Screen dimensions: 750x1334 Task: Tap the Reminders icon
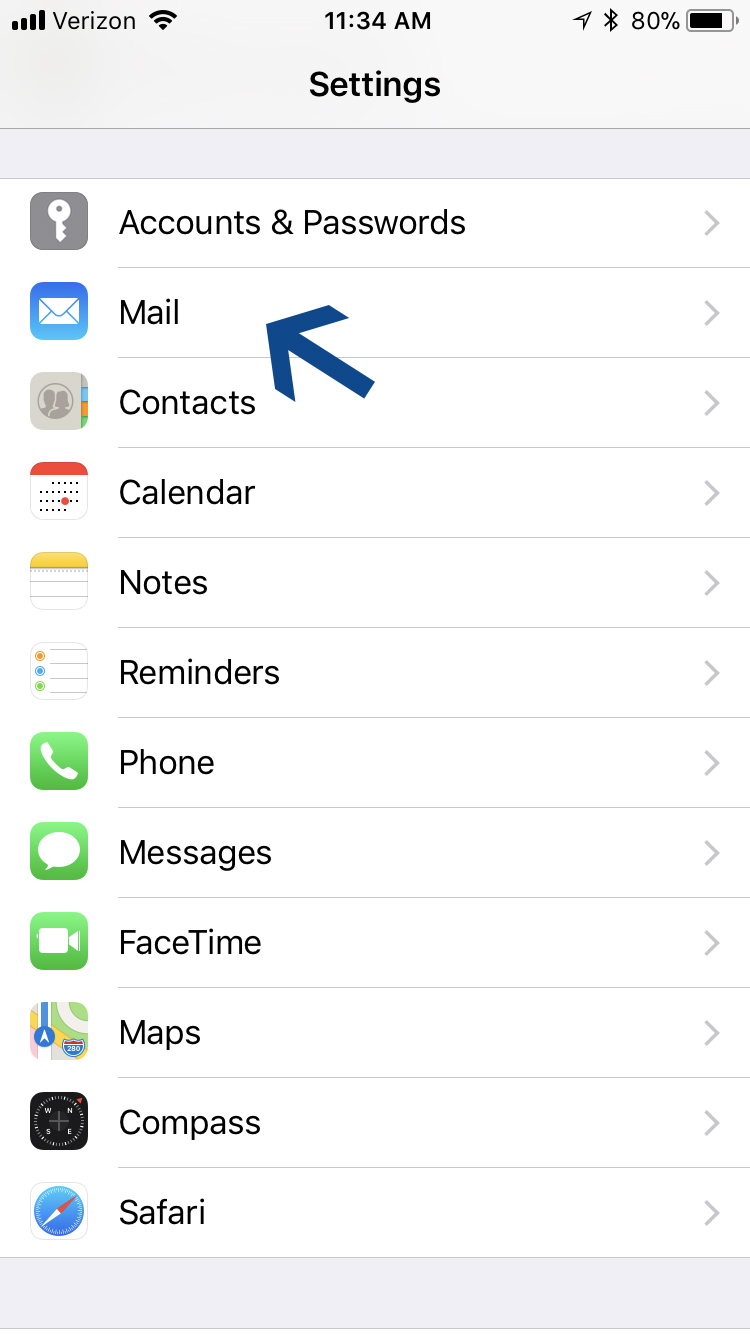point(58,672)
